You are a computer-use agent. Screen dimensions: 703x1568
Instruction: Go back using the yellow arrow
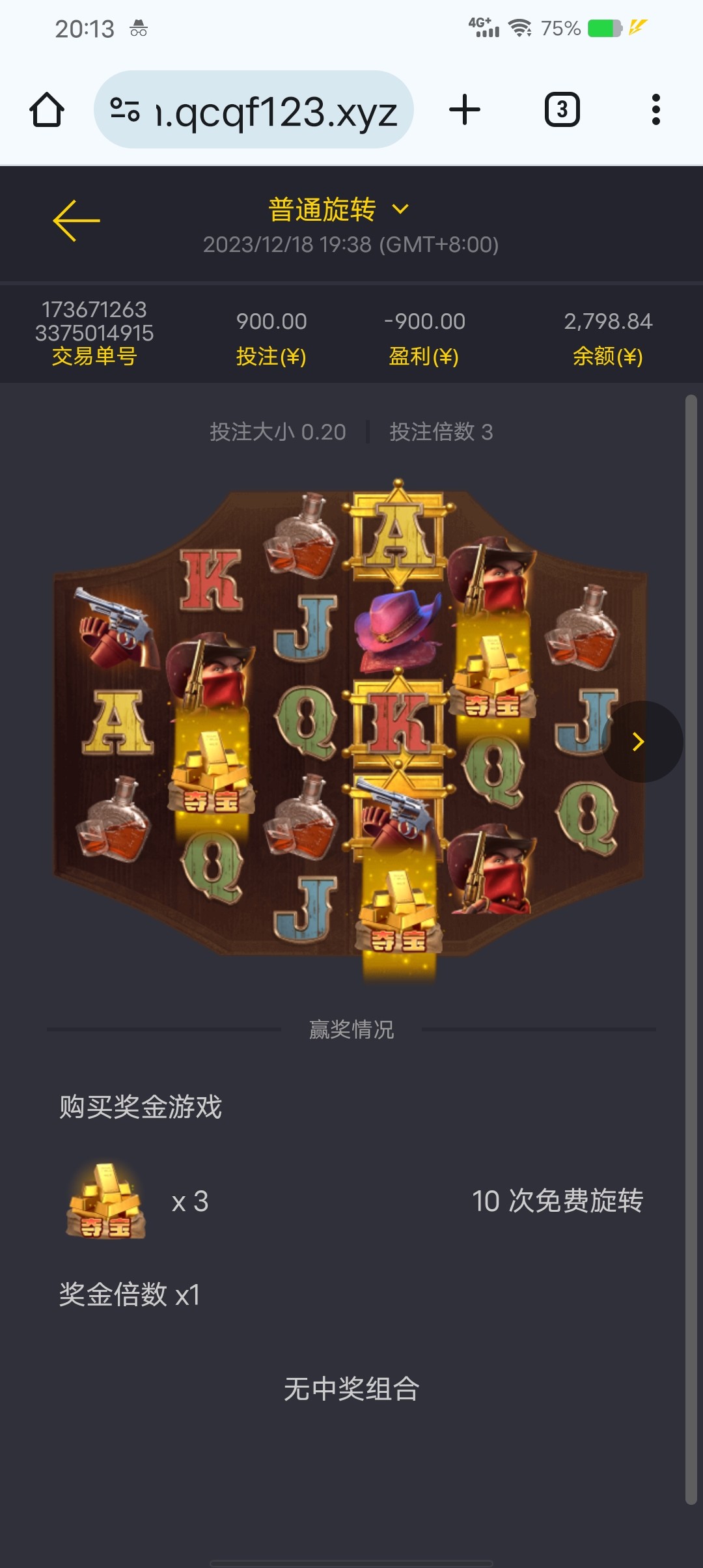pos(76,221)
